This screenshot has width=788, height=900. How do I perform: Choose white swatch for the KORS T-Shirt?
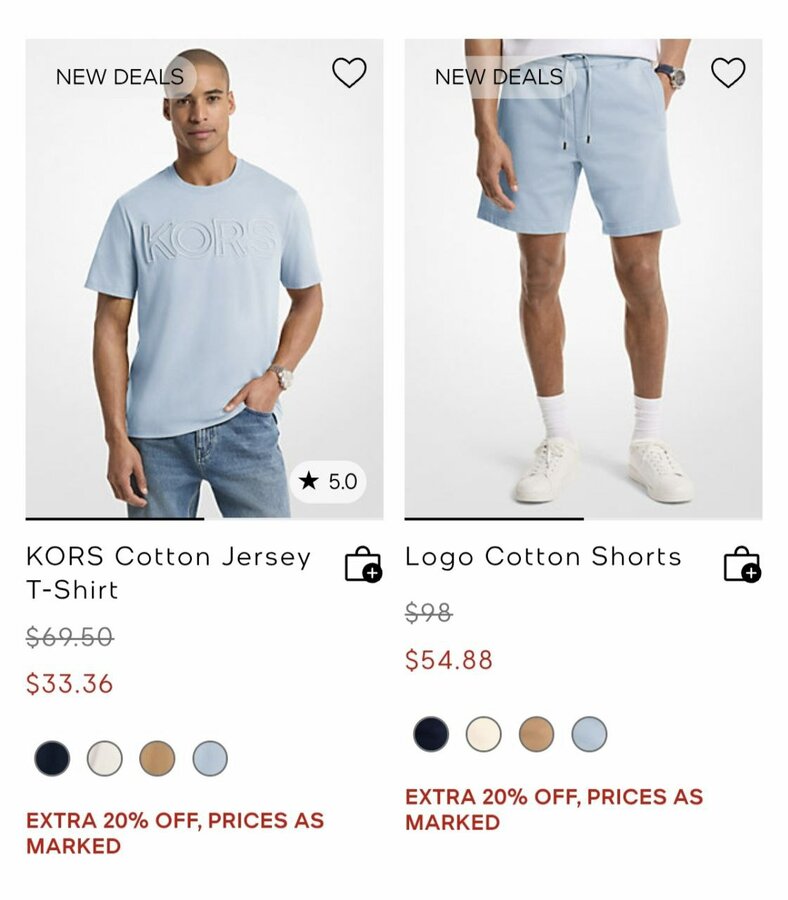pos(105,758)
